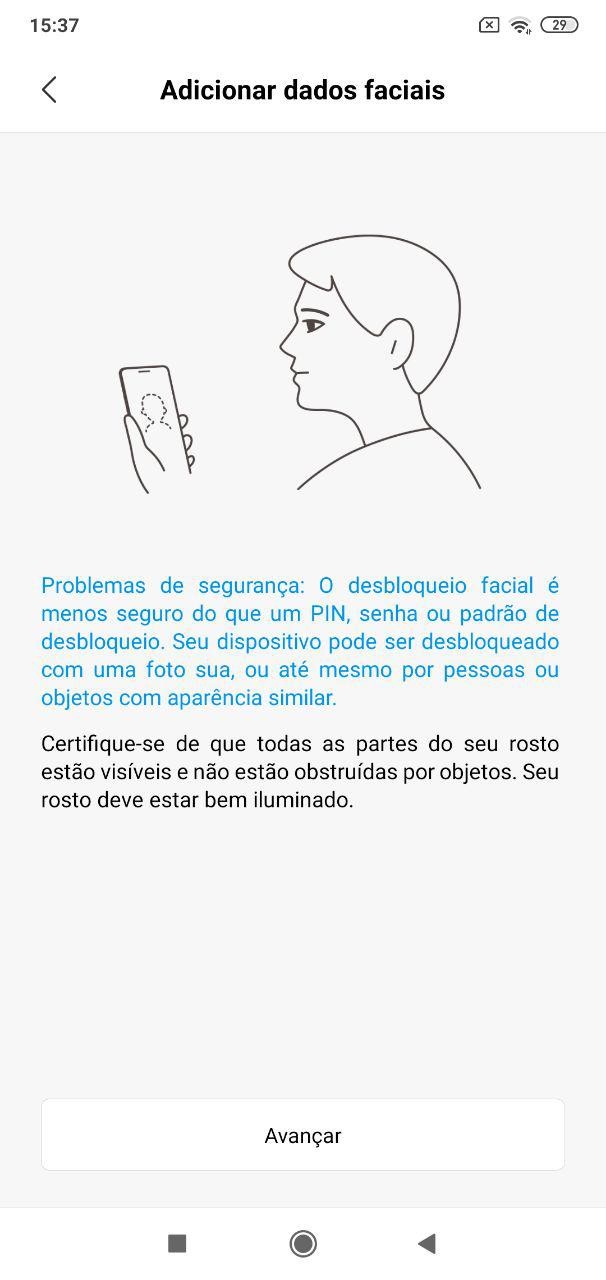Viewport: 606px width, 1280px height.
Task: Open recent apps with the square button
Action: pos(177,1243)
